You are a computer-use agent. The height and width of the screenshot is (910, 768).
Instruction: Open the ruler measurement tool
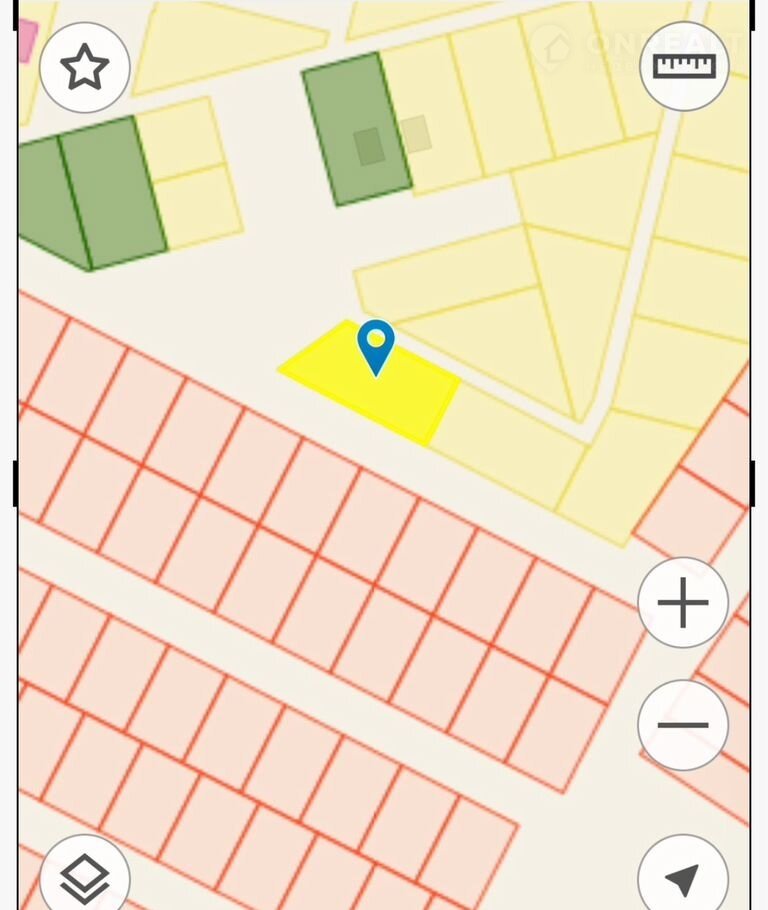[x=684, y=66]
